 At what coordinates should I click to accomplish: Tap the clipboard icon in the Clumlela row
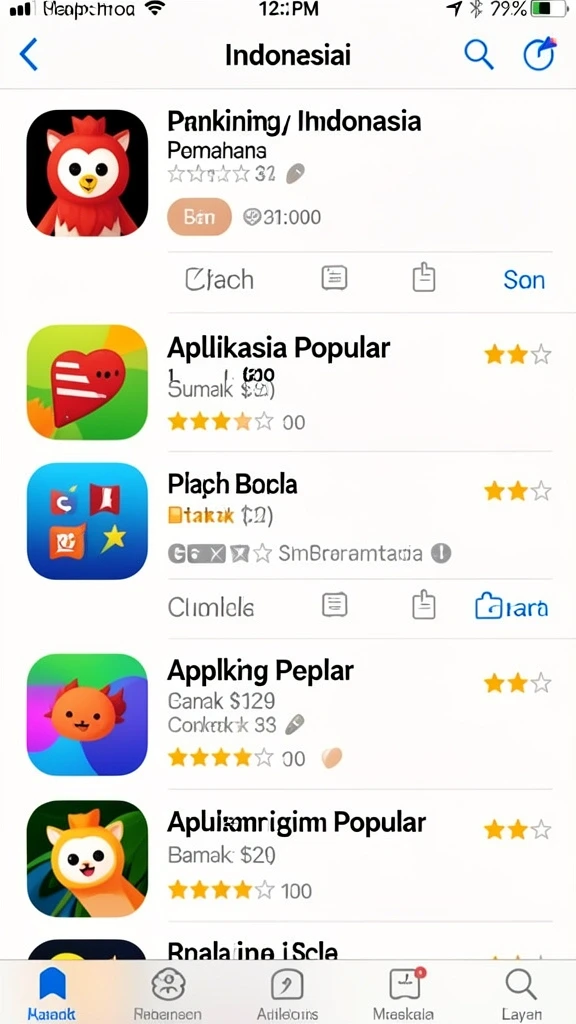pos(424,604)
